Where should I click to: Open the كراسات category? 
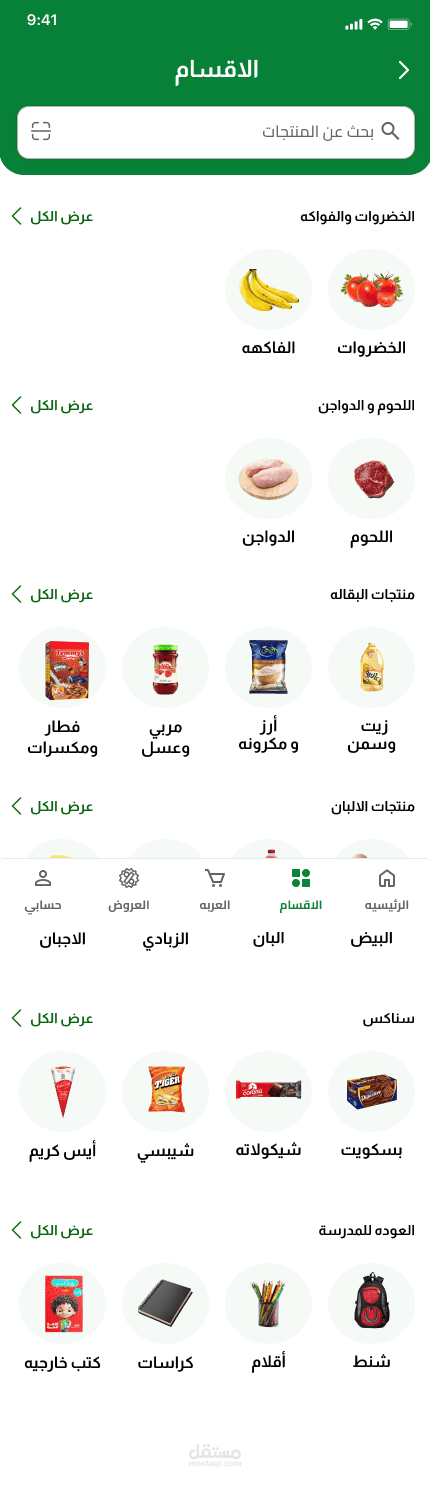coord(165,1318)
